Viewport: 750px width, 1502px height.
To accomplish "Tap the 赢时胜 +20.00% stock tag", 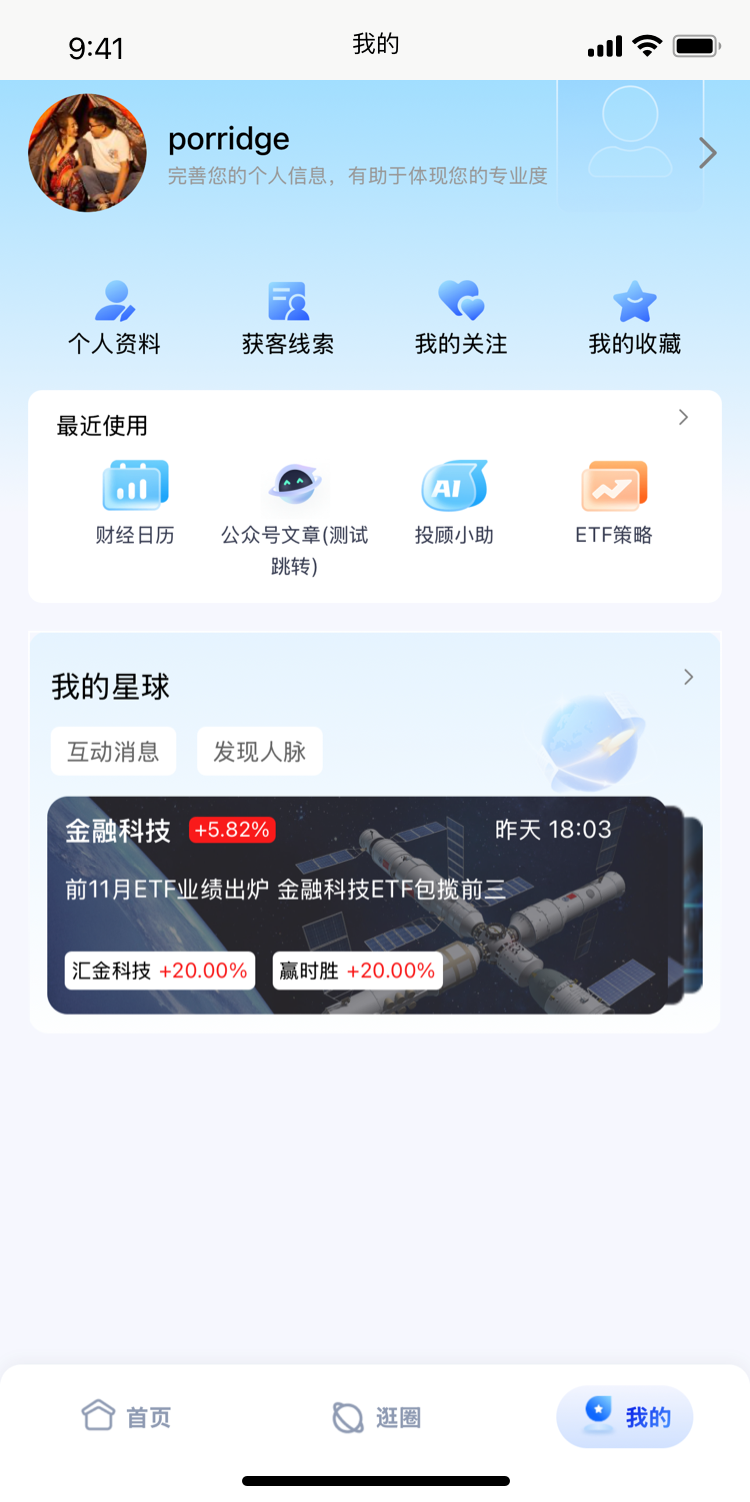I will pos(358,970).
